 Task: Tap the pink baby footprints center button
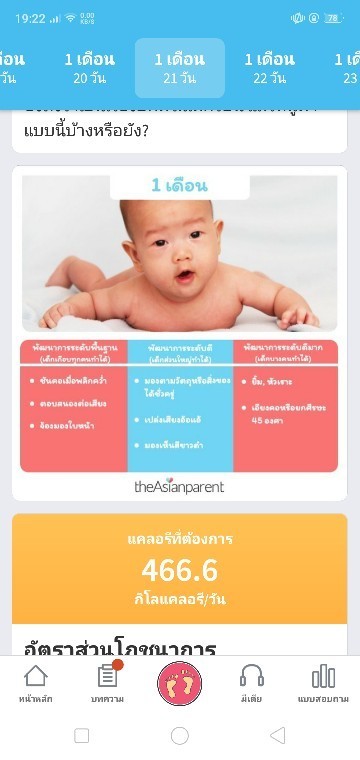(180, 683)
